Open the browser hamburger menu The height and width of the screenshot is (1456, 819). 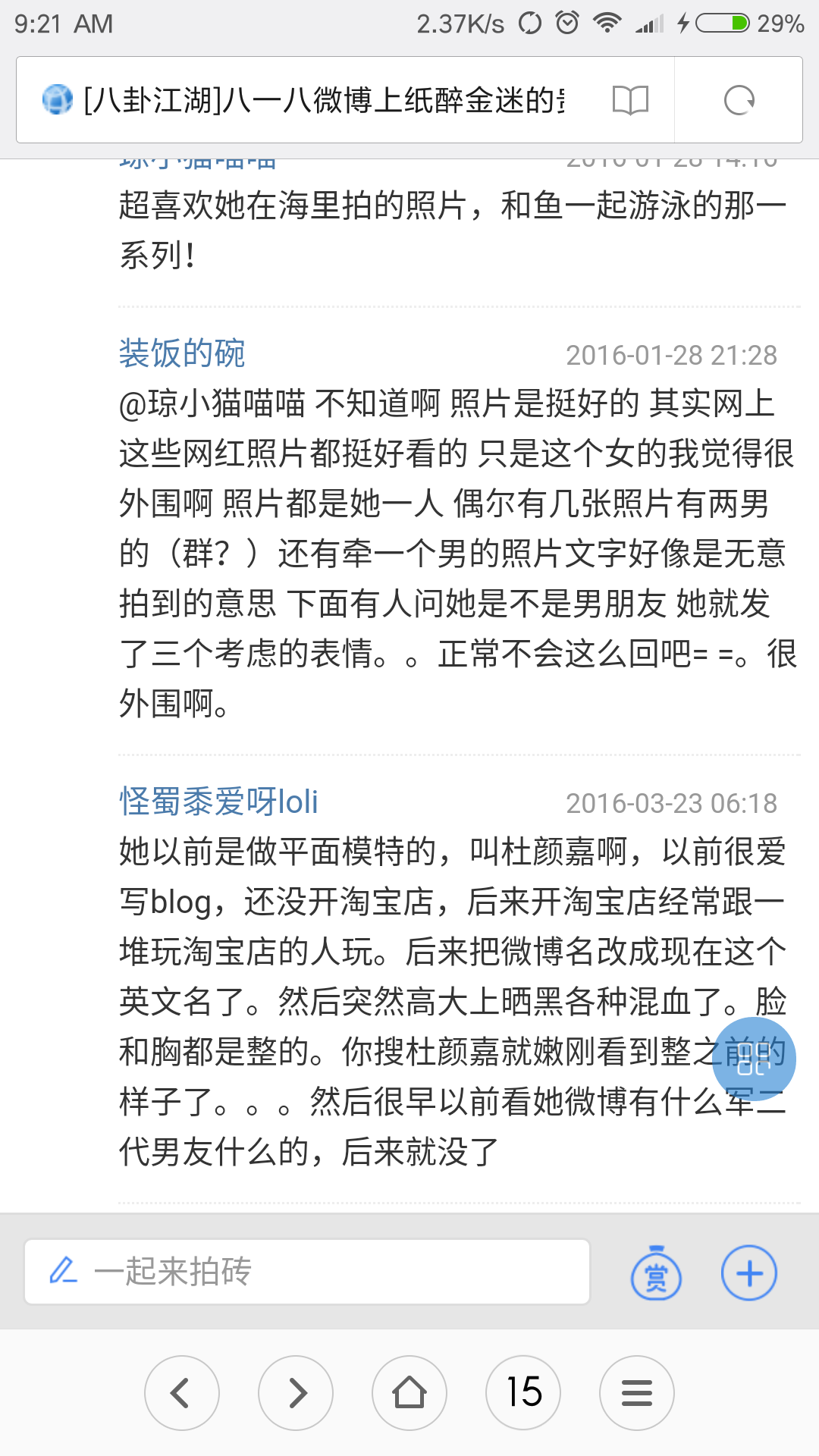(637, 1393)
